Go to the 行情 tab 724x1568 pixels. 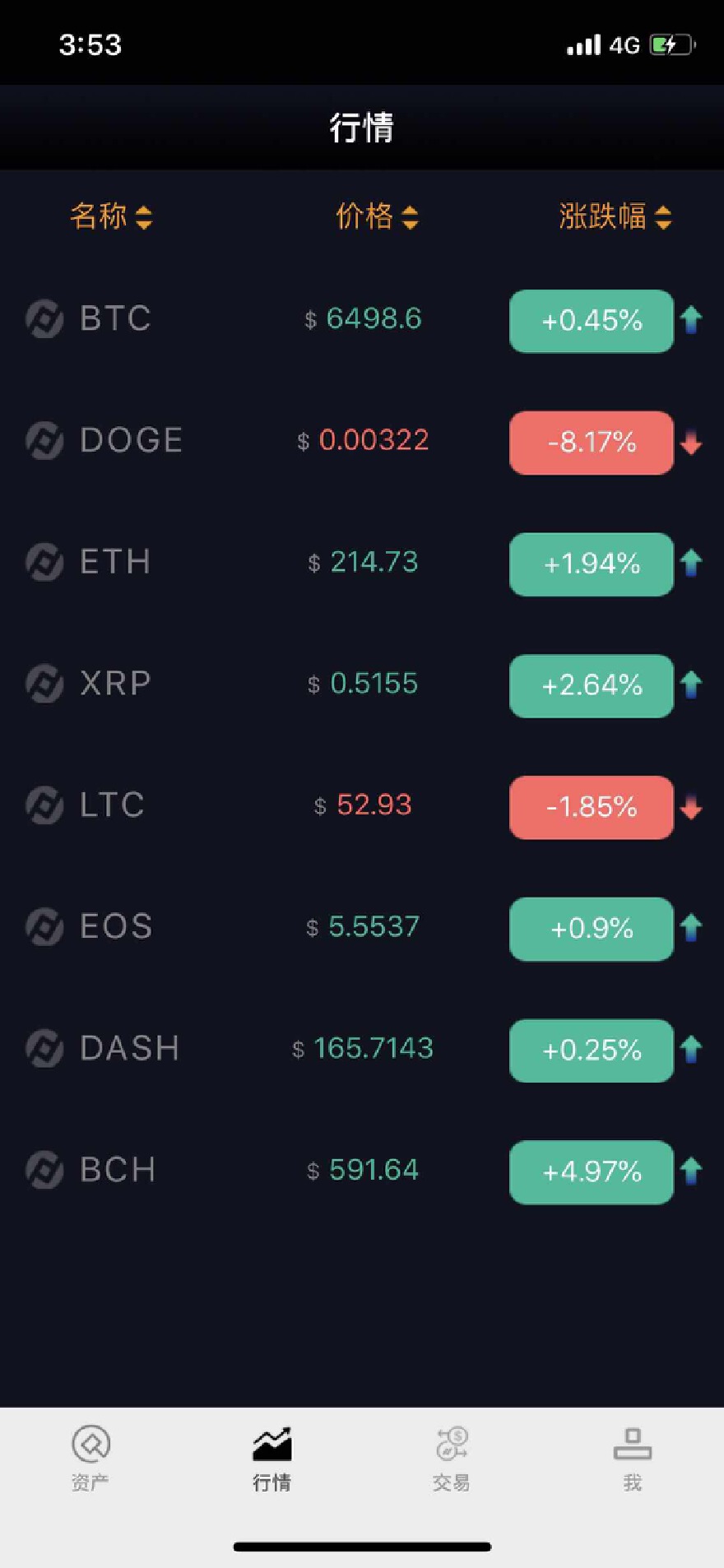pyautogui.click(x=271, y=1459)
